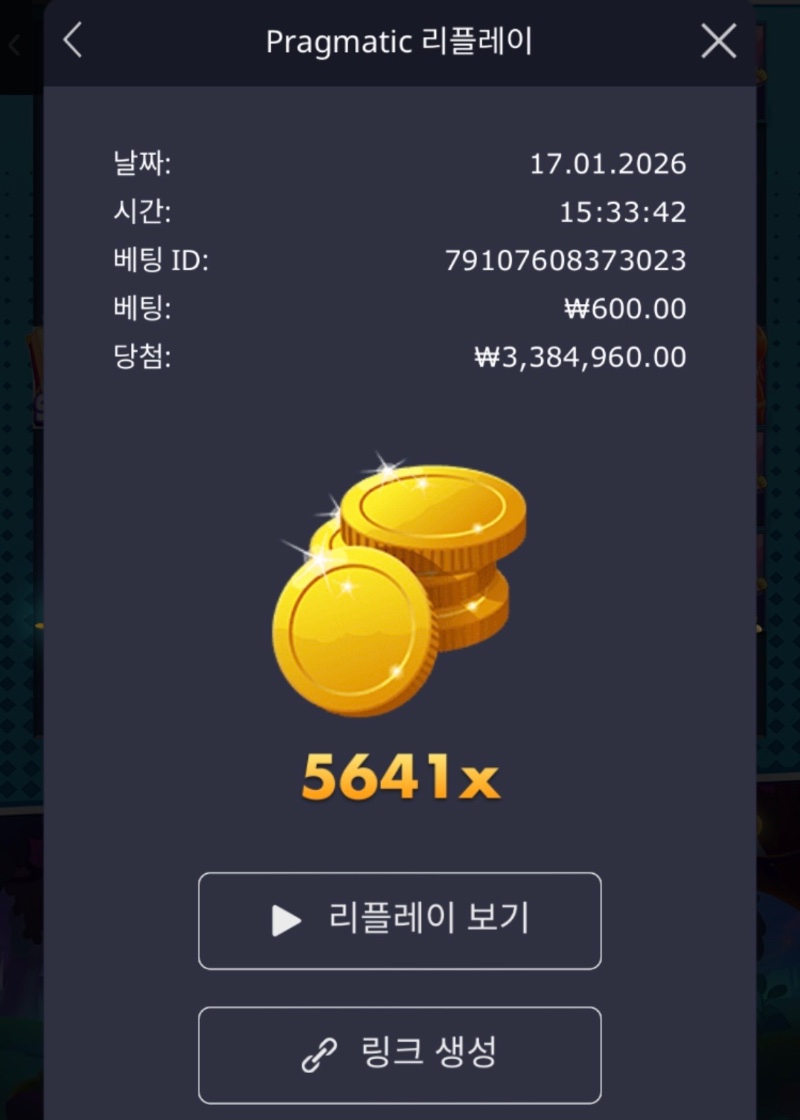Close the replay dialog with the X

718,41
